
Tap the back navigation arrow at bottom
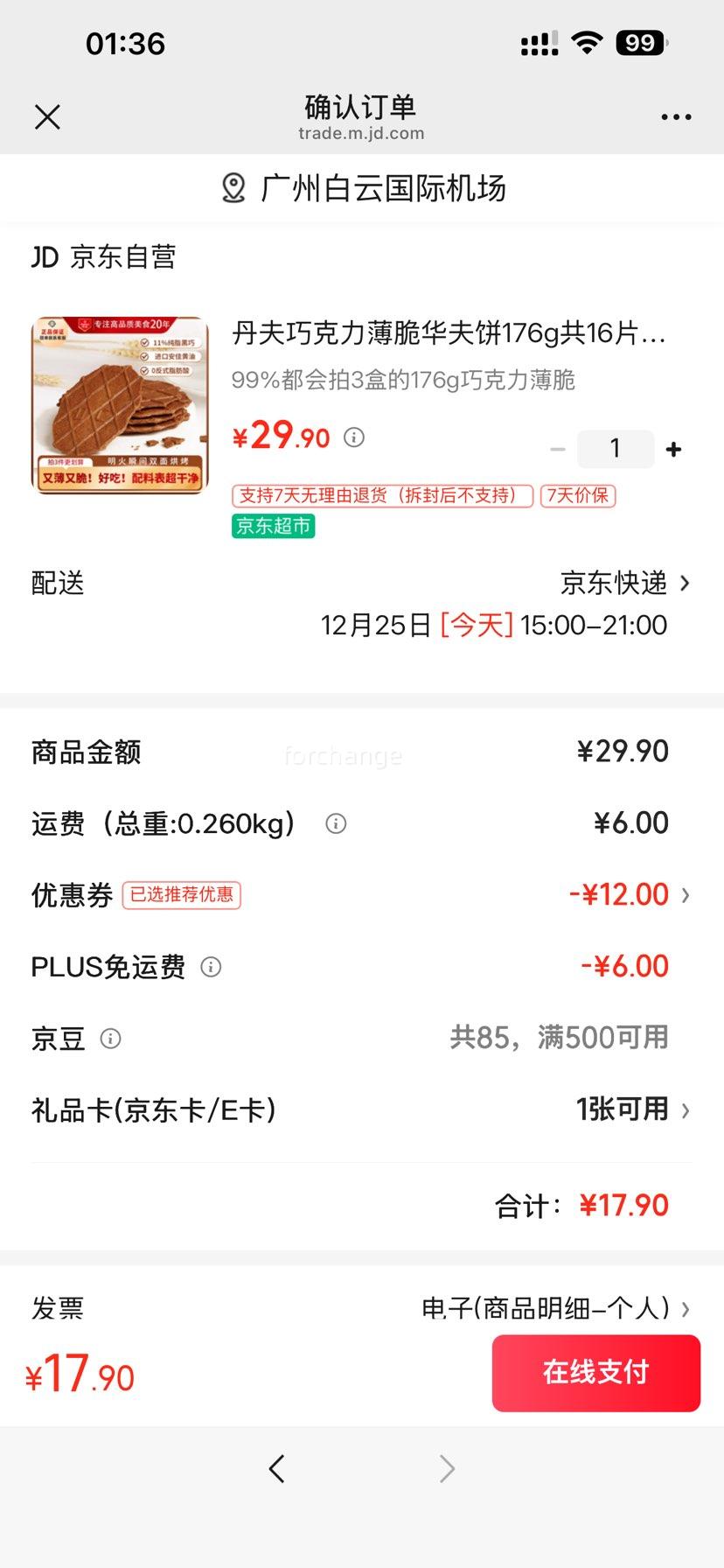(x=277, y=1469)
